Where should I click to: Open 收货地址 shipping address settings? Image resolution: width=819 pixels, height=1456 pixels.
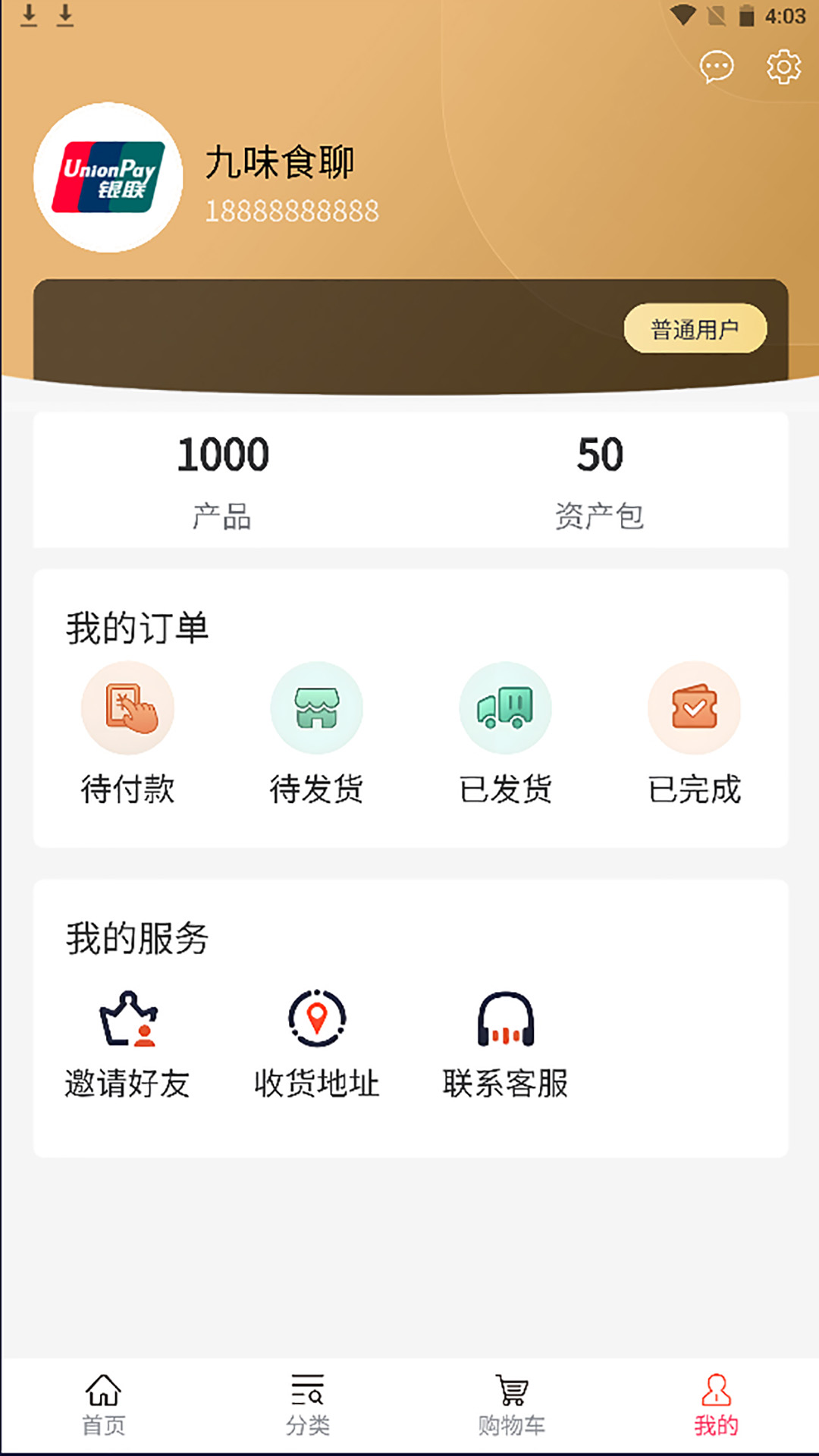[x=315, y=1039]
